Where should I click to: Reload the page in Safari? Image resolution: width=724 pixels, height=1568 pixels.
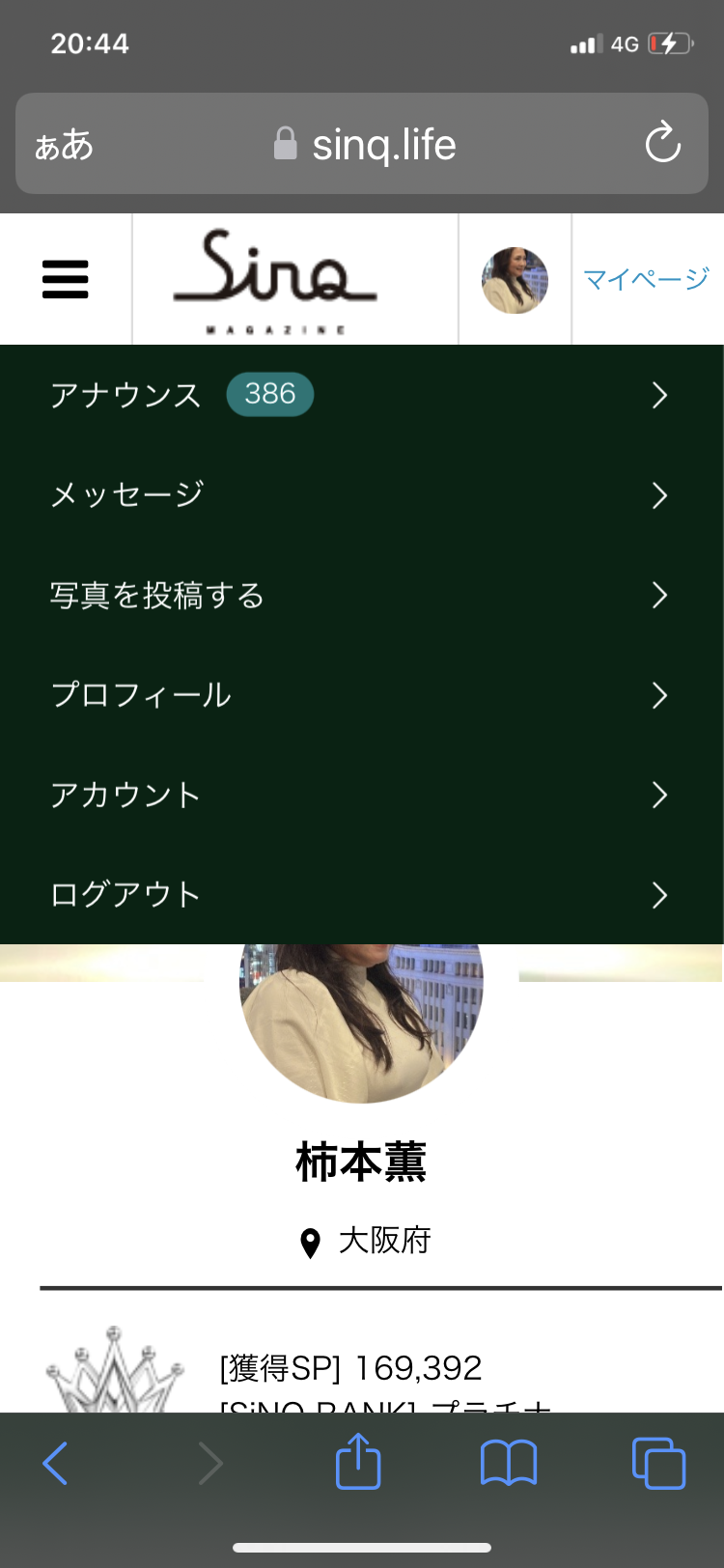(663, 143)
